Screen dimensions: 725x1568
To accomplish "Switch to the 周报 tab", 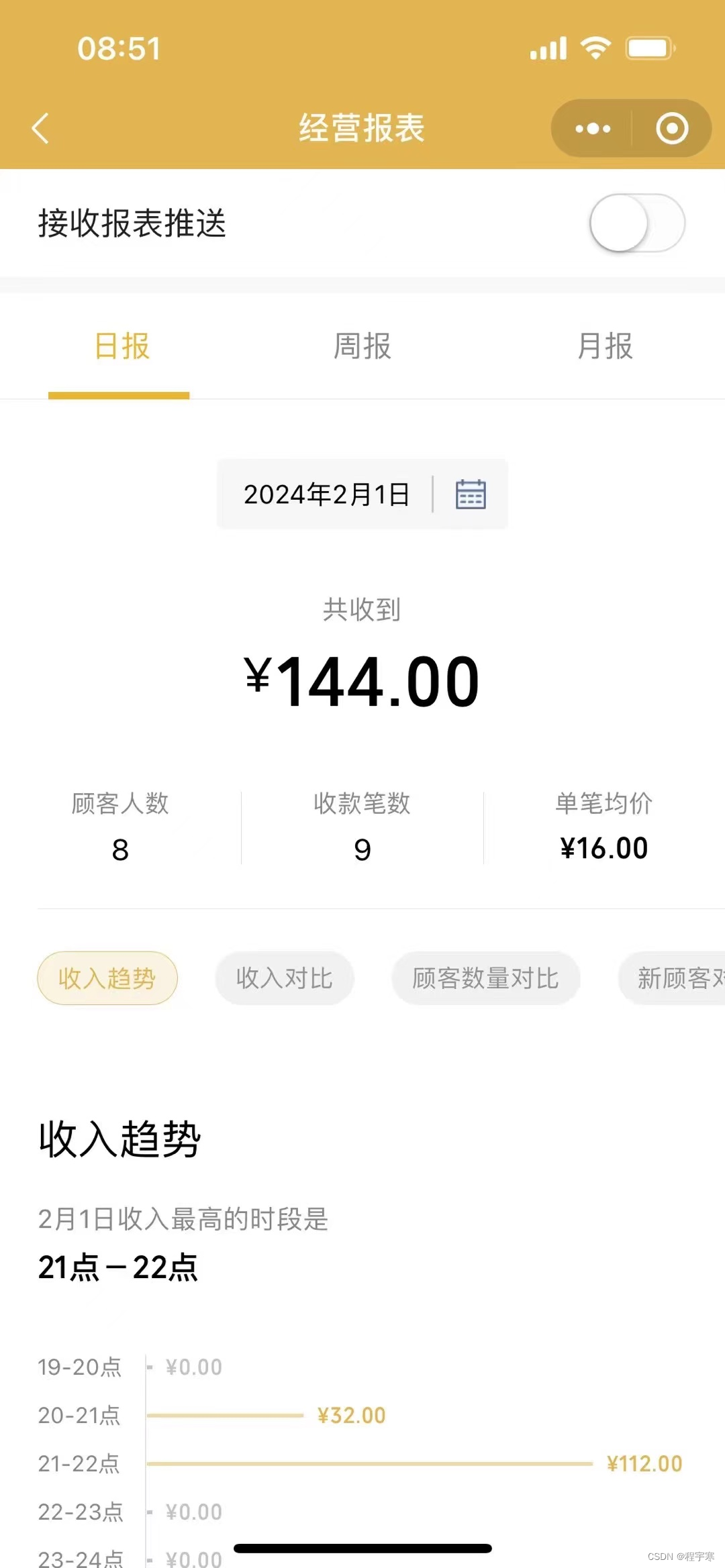I will [362, 347].
